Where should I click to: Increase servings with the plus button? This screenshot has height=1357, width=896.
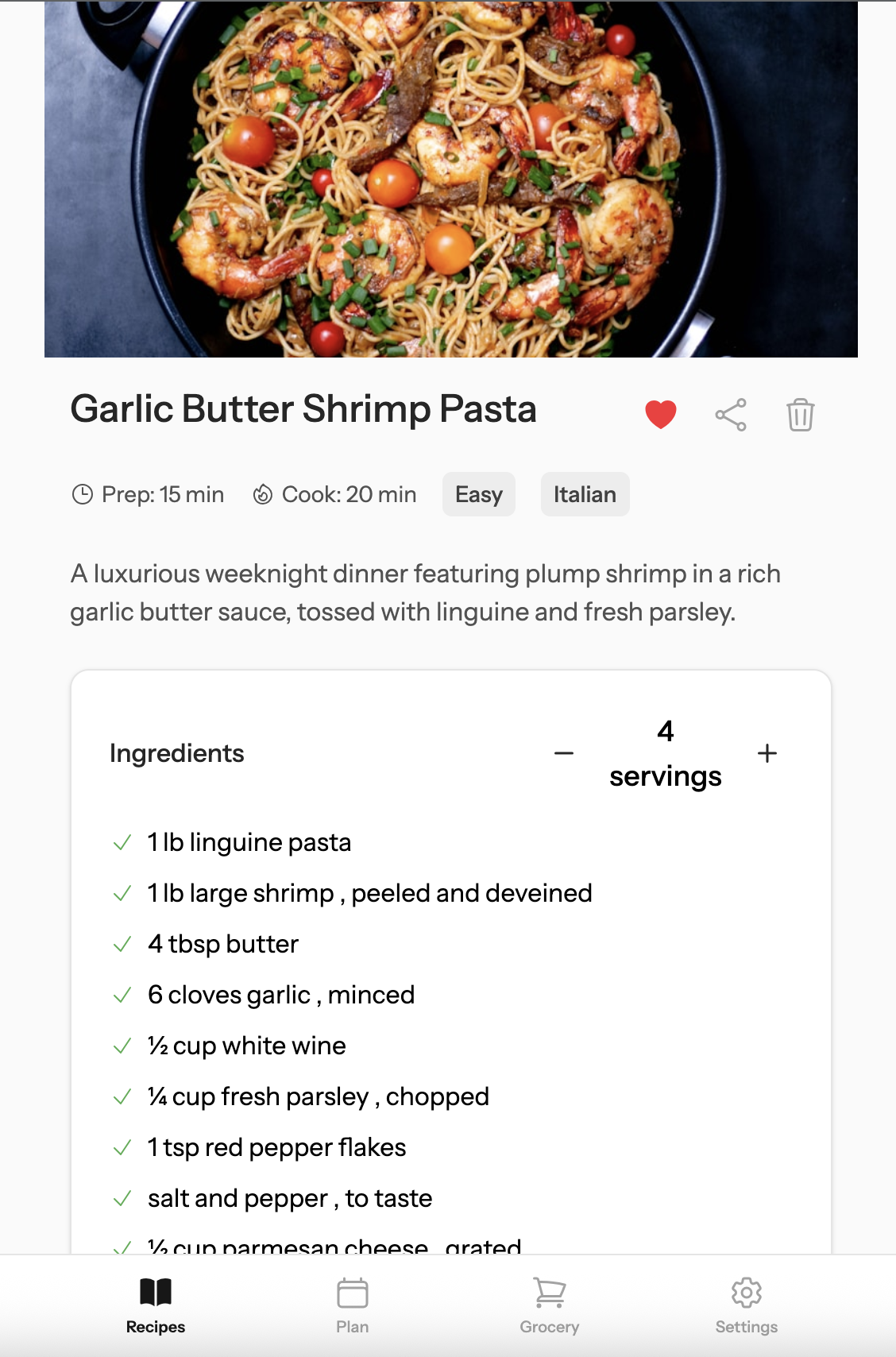click(x=767, y=753)
